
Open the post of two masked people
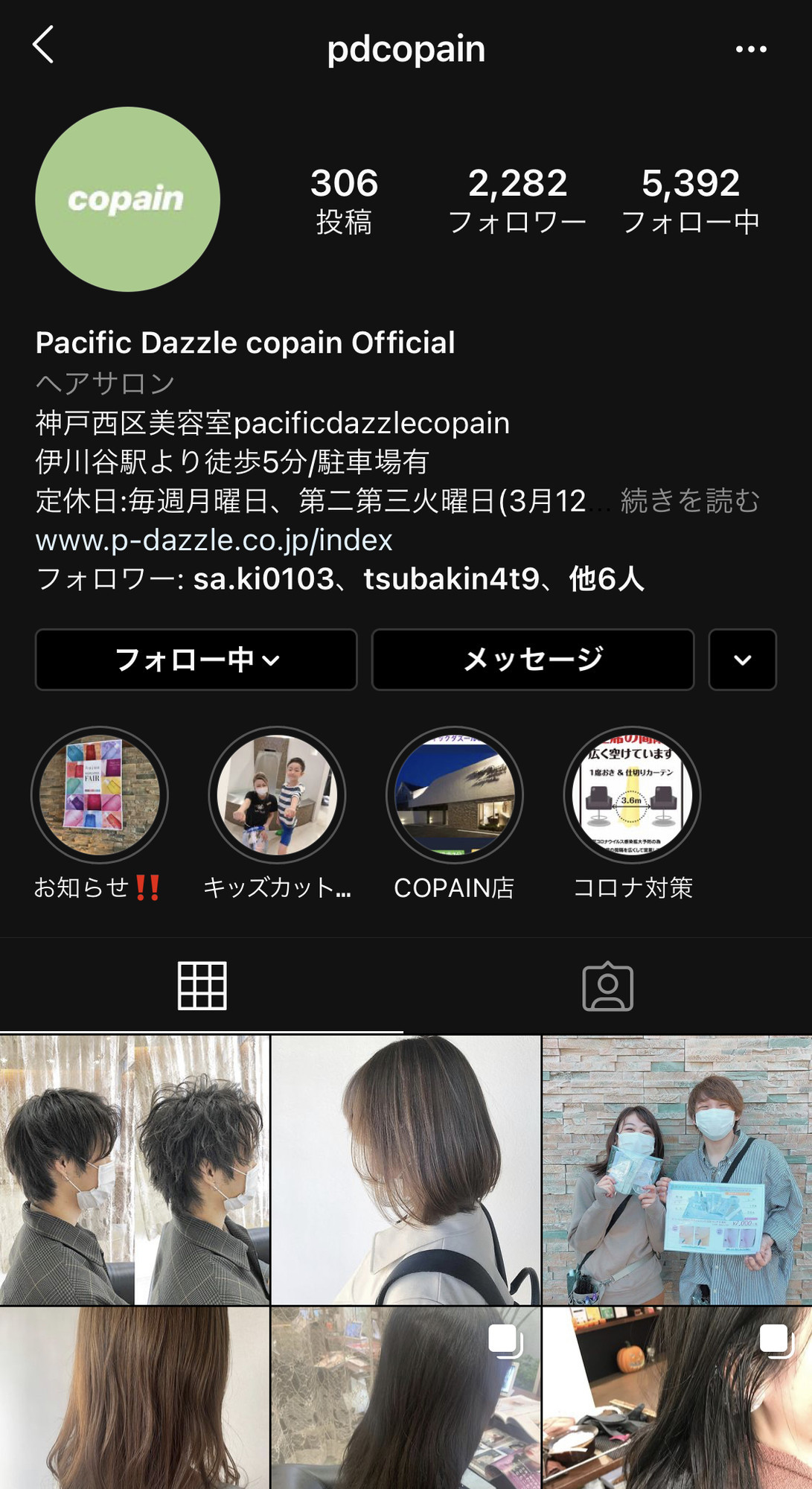coord(677,1169)
